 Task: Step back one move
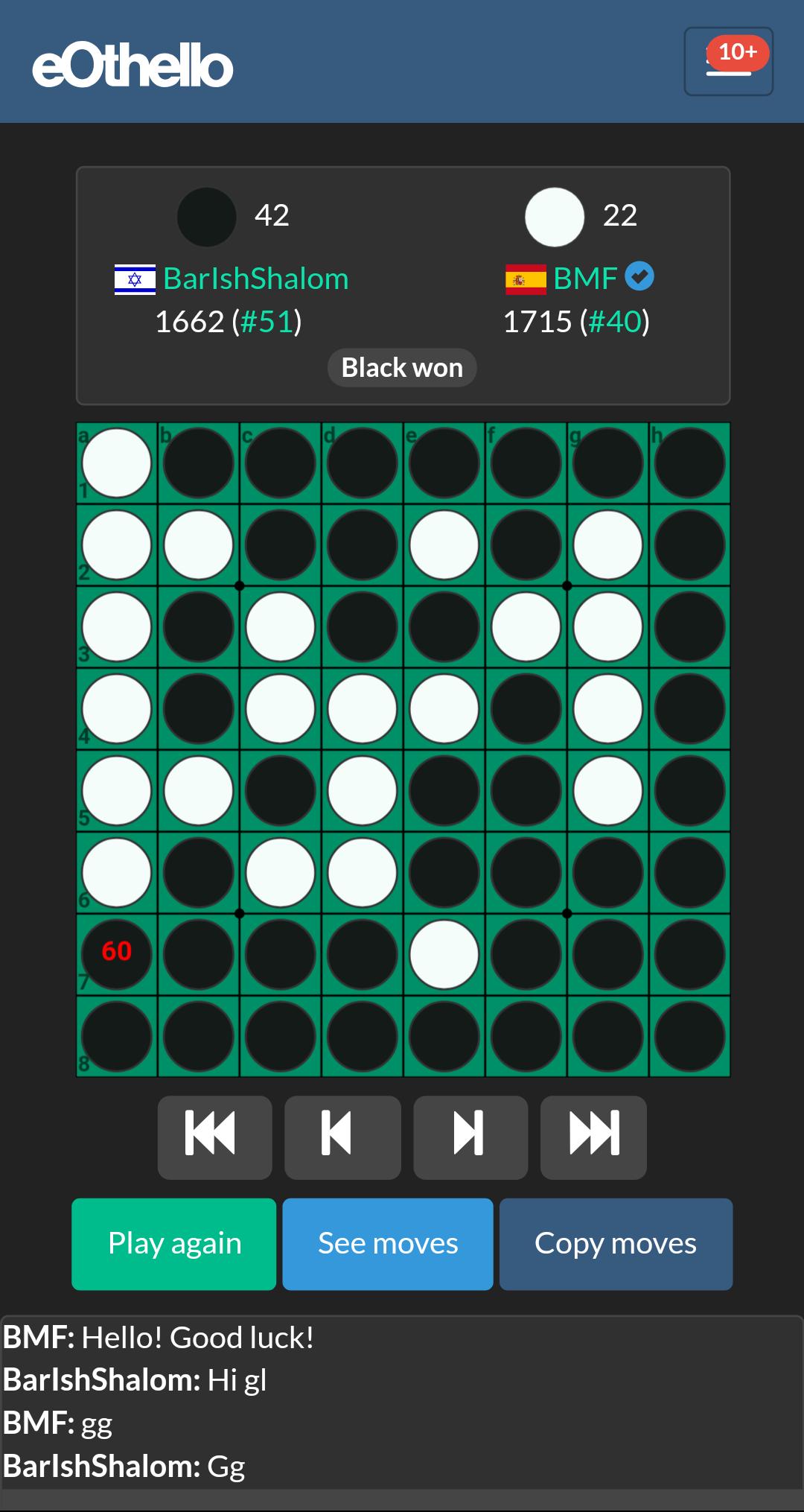pos(342,1137)
